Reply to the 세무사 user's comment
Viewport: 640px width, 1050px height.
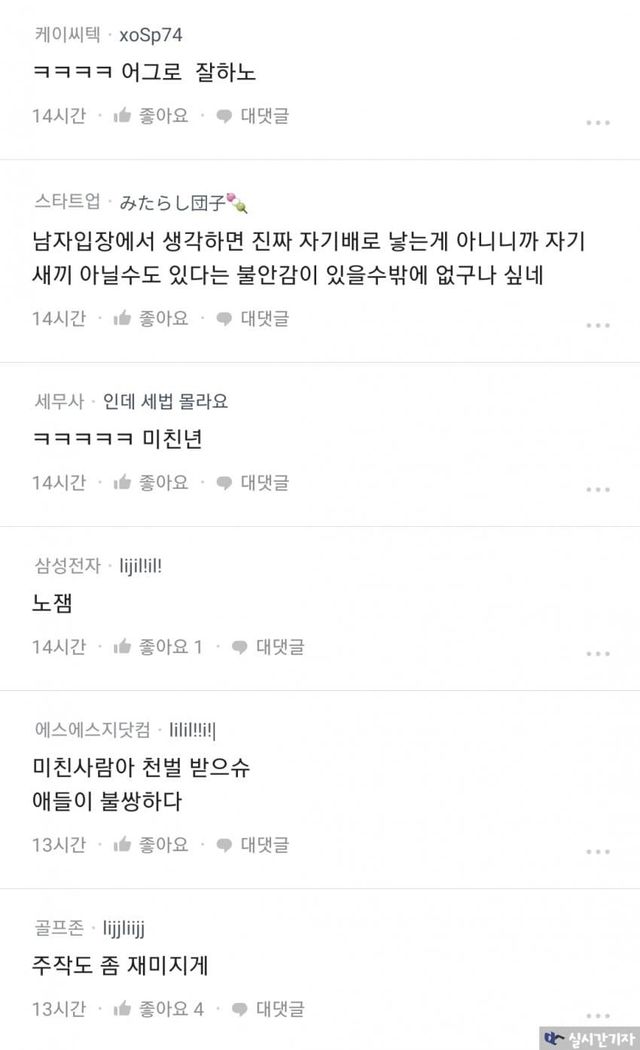point(253,482)
